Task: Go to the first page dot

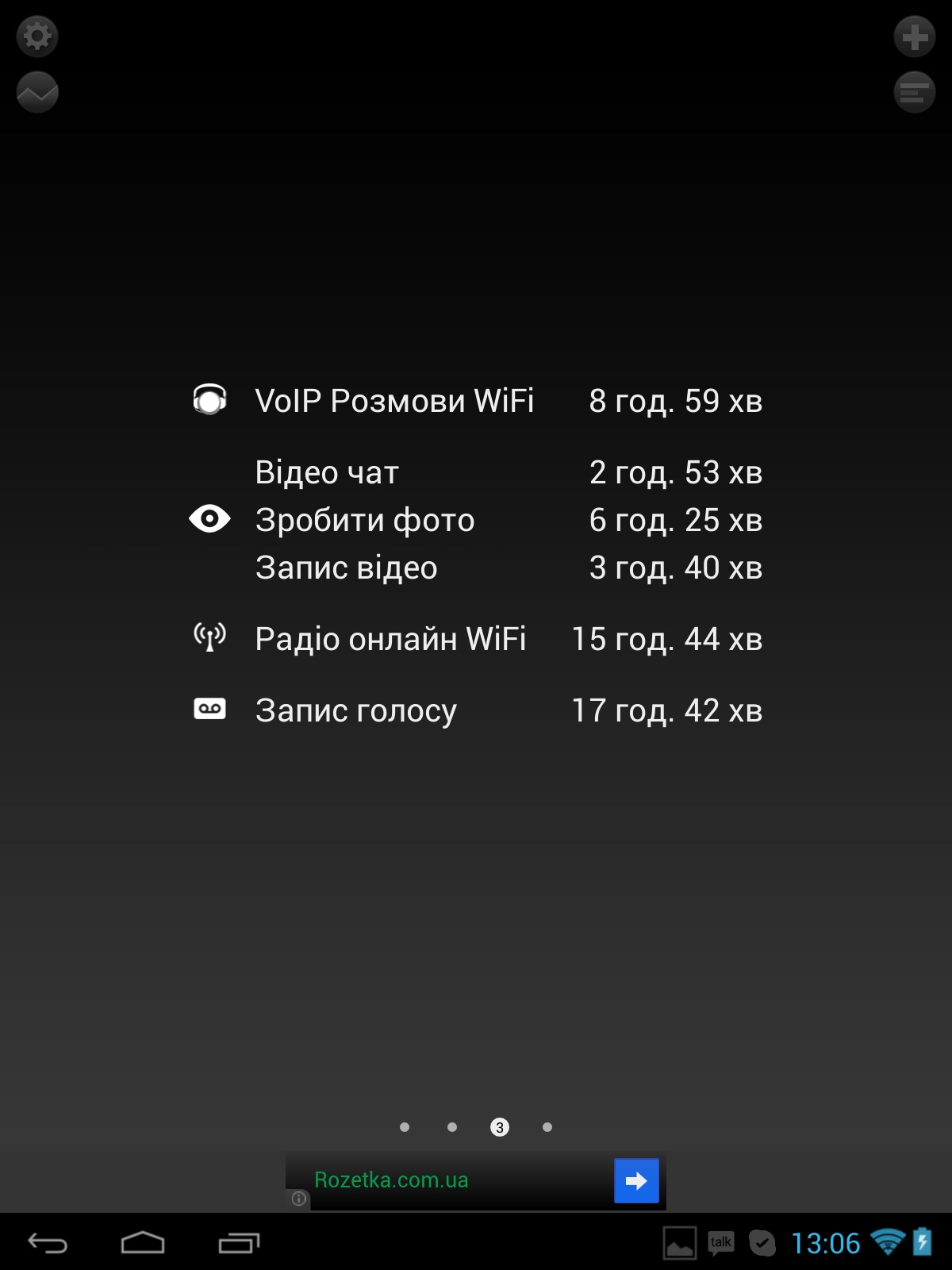Action: click(405, 1127)
